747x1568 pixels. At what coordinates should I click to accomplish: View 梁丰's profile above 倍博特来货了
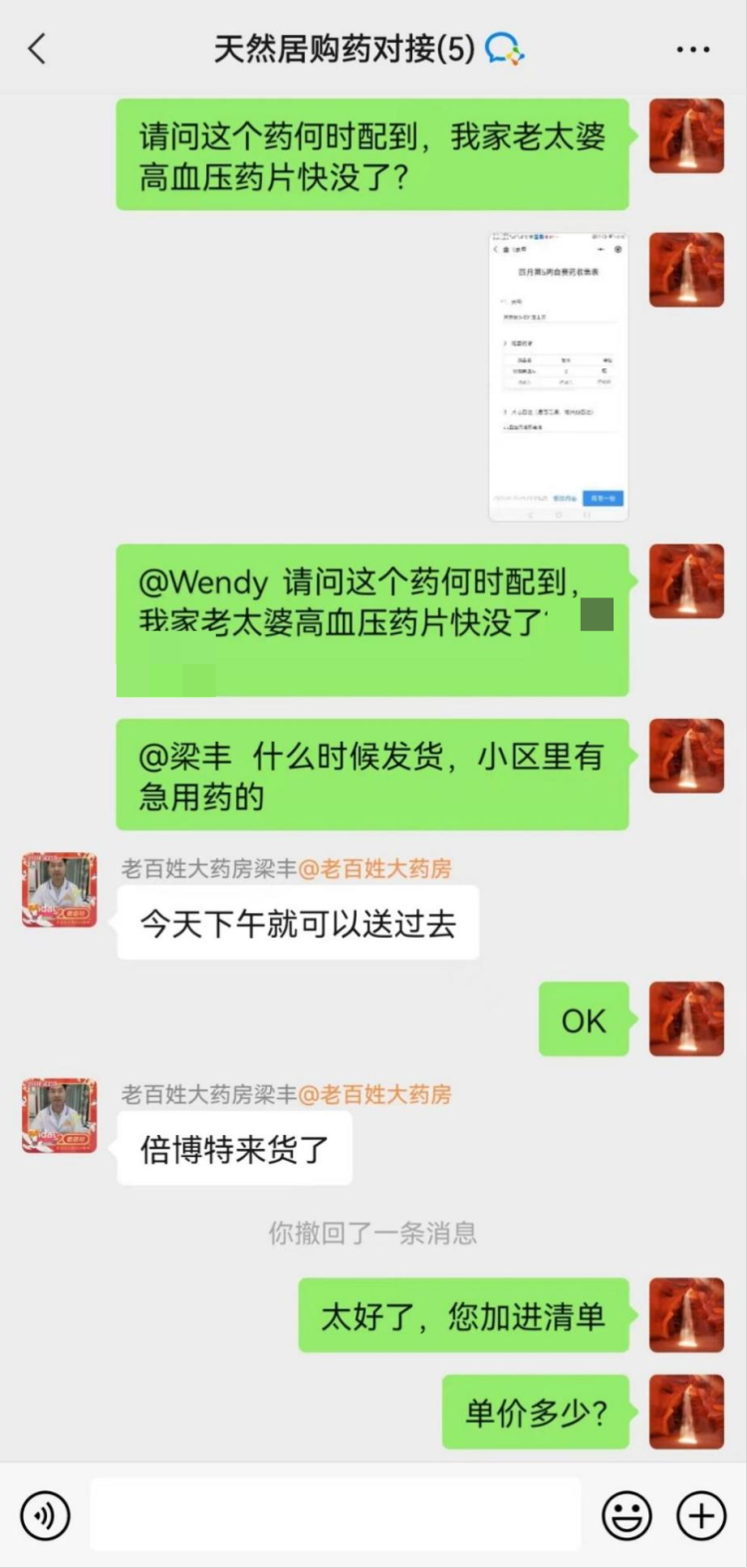tap(60, 1115)
